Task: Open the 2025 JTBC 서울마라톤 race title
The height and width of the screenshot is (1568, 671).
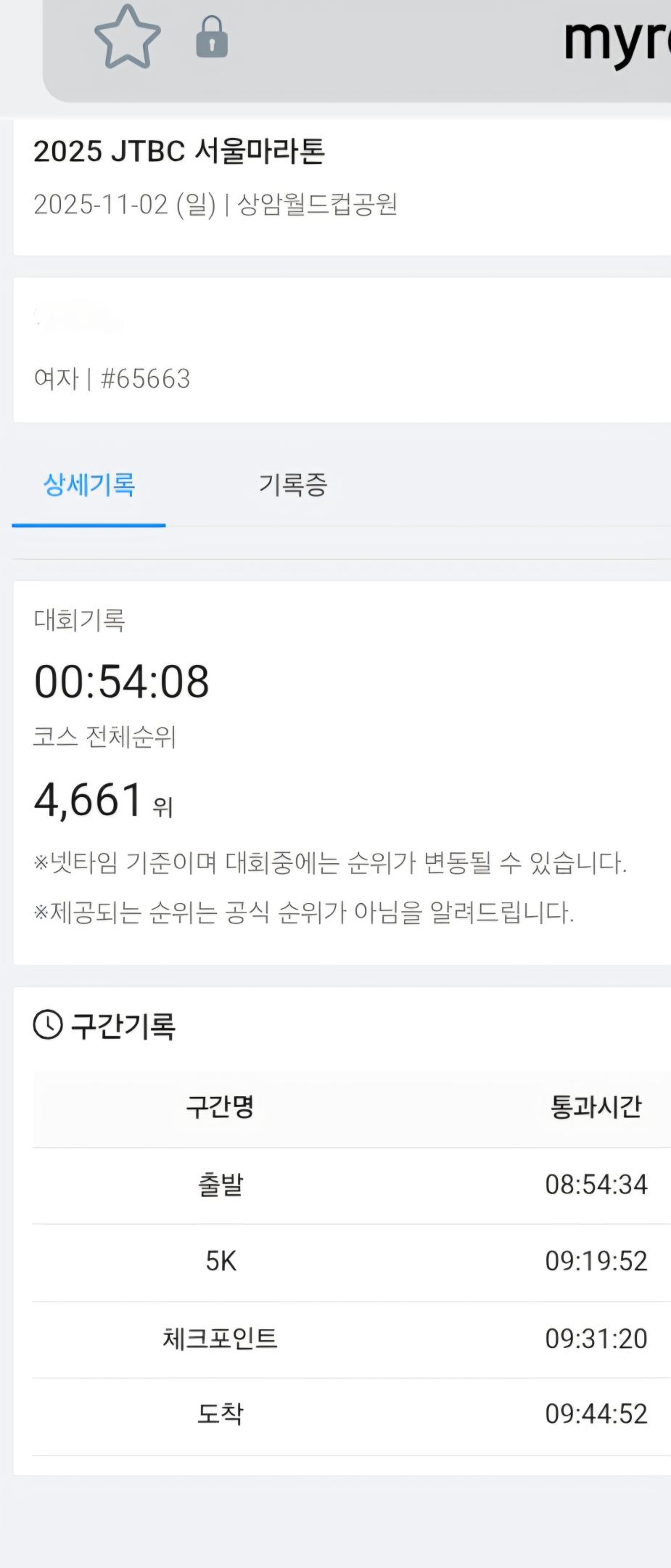Action: pyautogui.click(x=182, y=152)
